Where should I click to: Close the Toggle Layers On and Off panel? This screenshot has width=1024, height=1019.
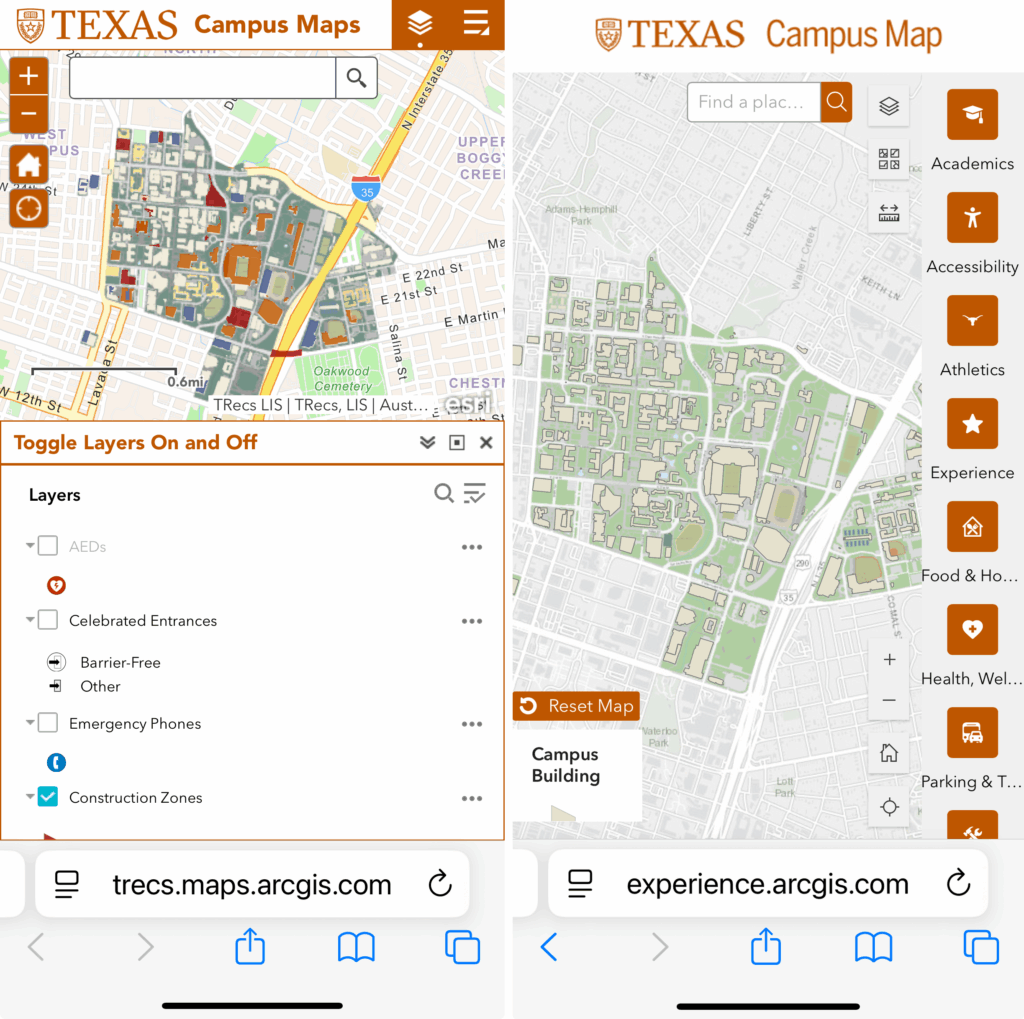[x=486, y=443]
